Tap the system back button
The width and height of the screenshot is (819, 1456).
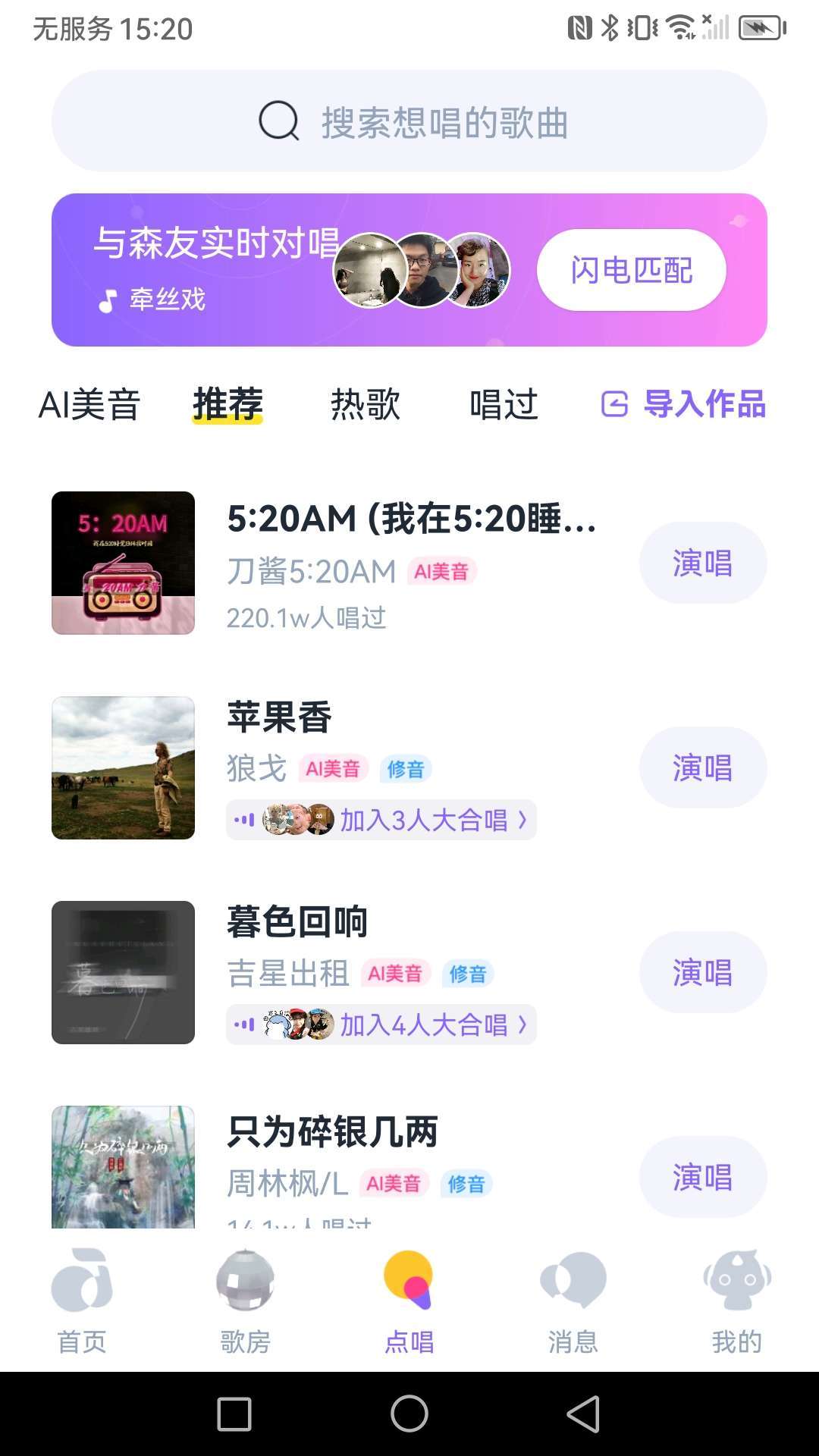pyautogui.click(x=583, y=1414)
